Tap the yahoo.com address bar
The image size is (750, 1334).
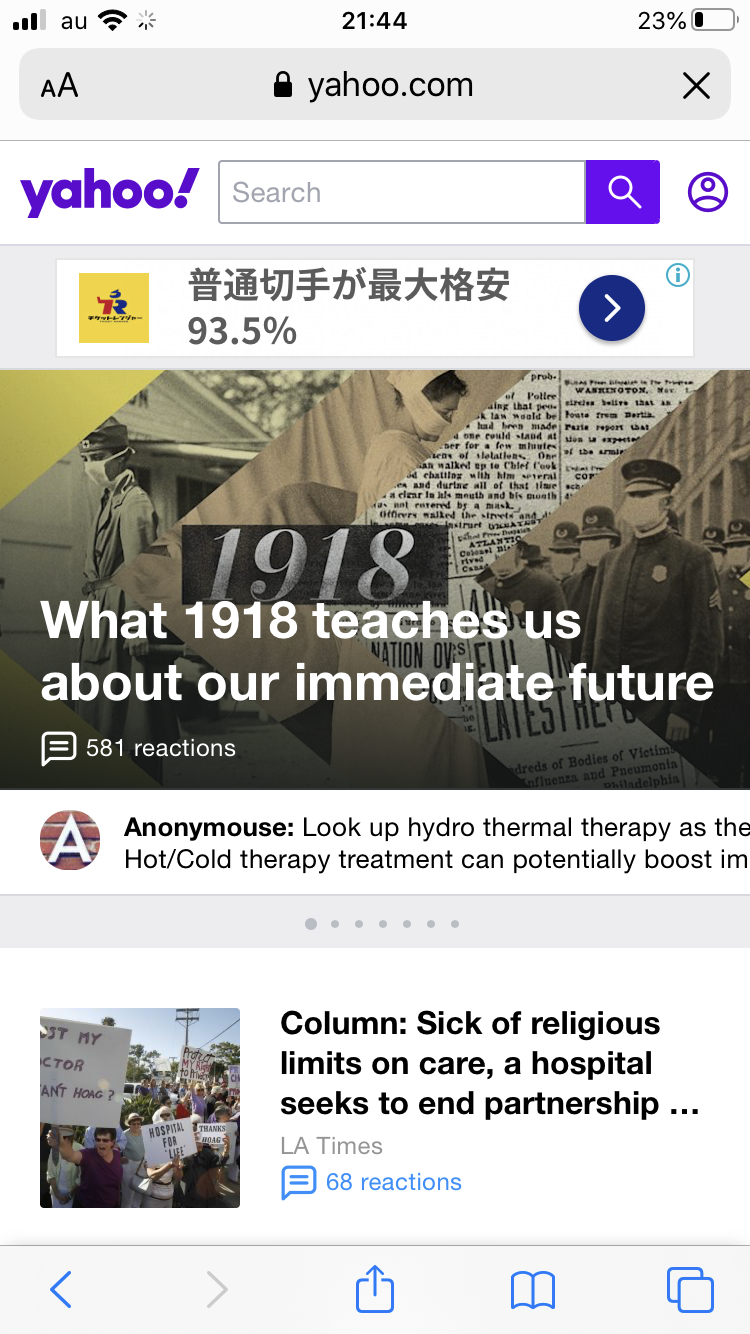pyautogui.click(x=374, y=86)
